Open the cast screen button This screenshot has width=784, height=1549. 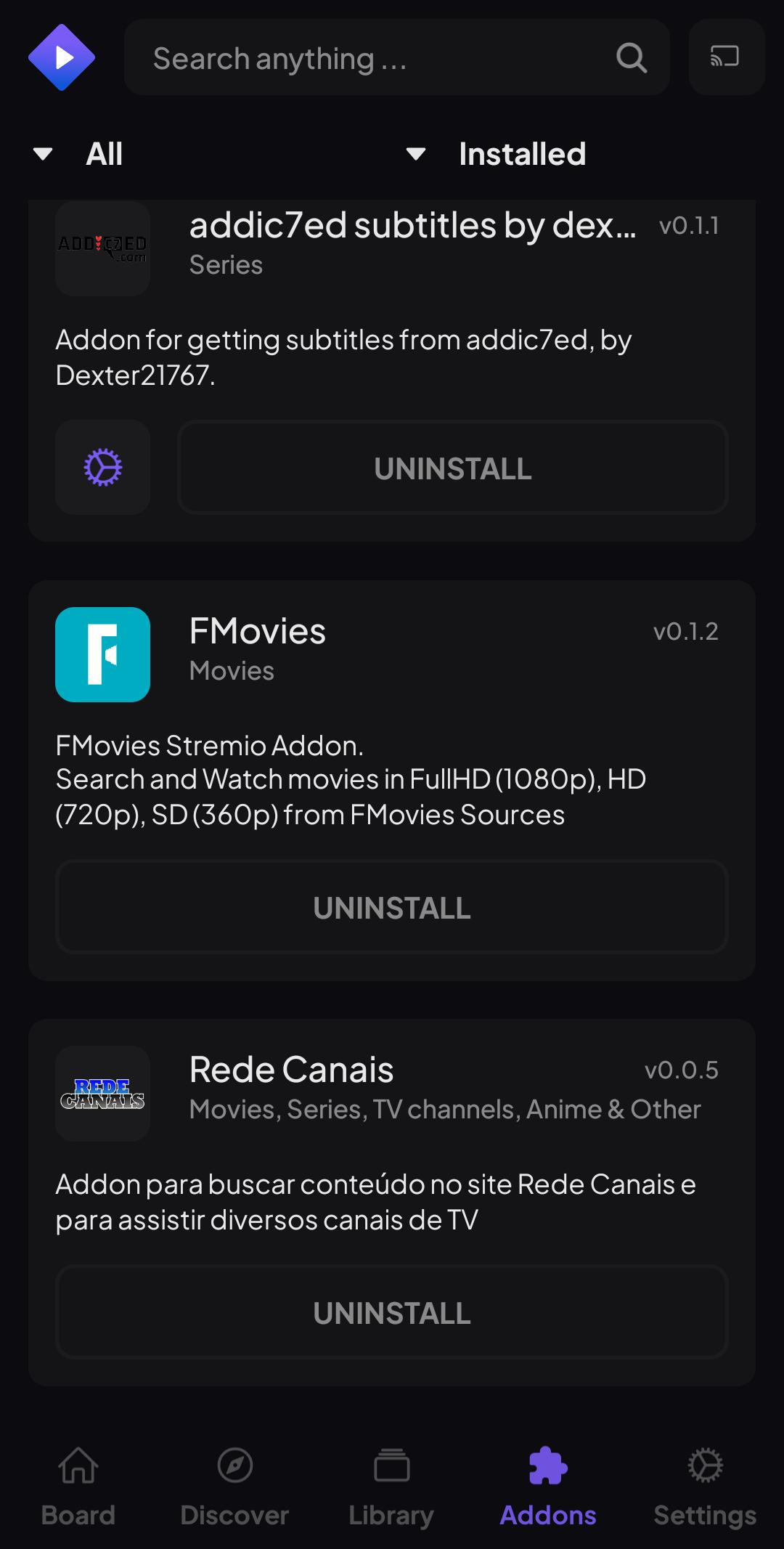click(726, 57)
